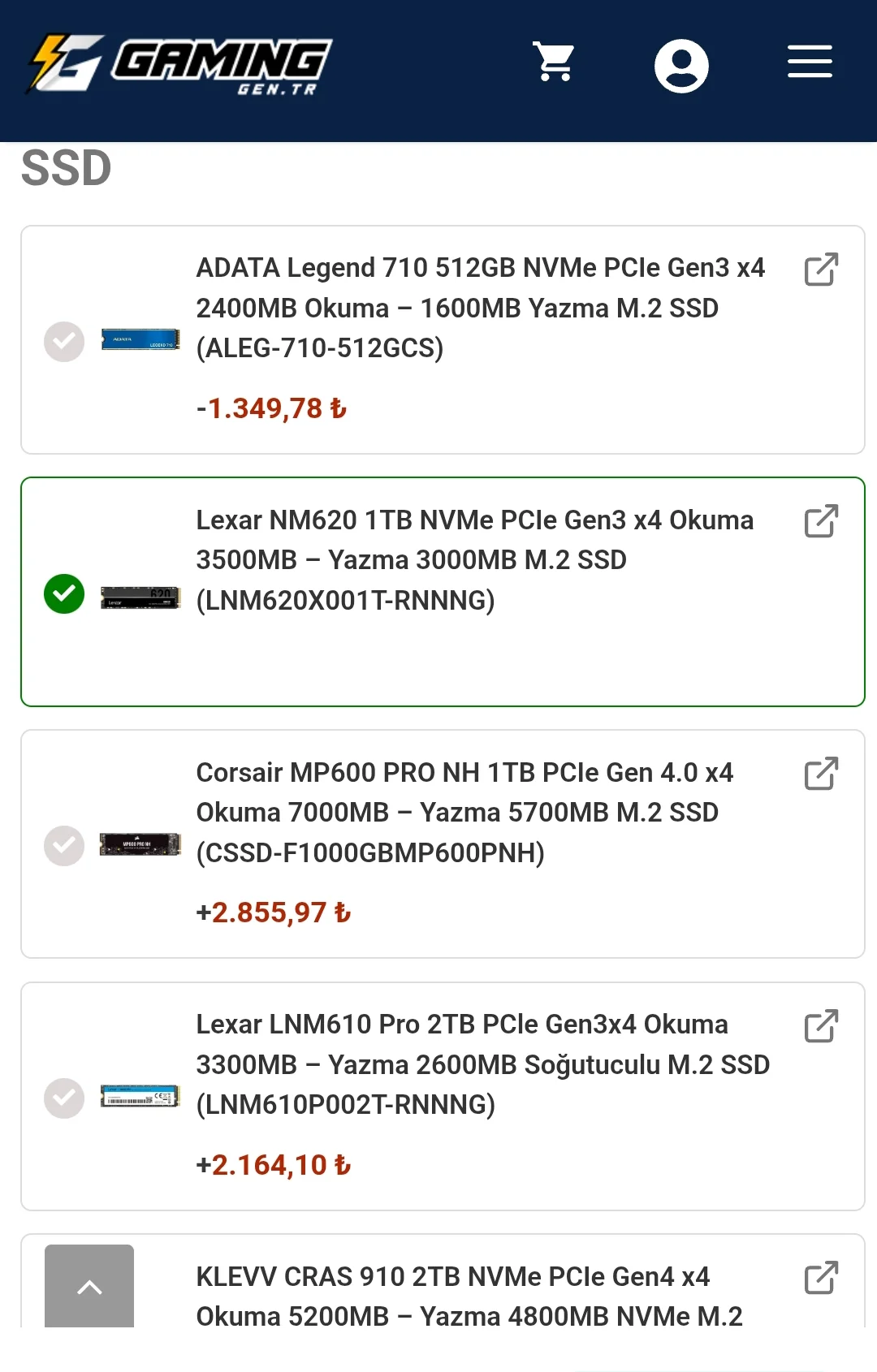Viewport: 877px width, 1372px height.
Task: Open the hamburger menu
Action: point(810,63)
